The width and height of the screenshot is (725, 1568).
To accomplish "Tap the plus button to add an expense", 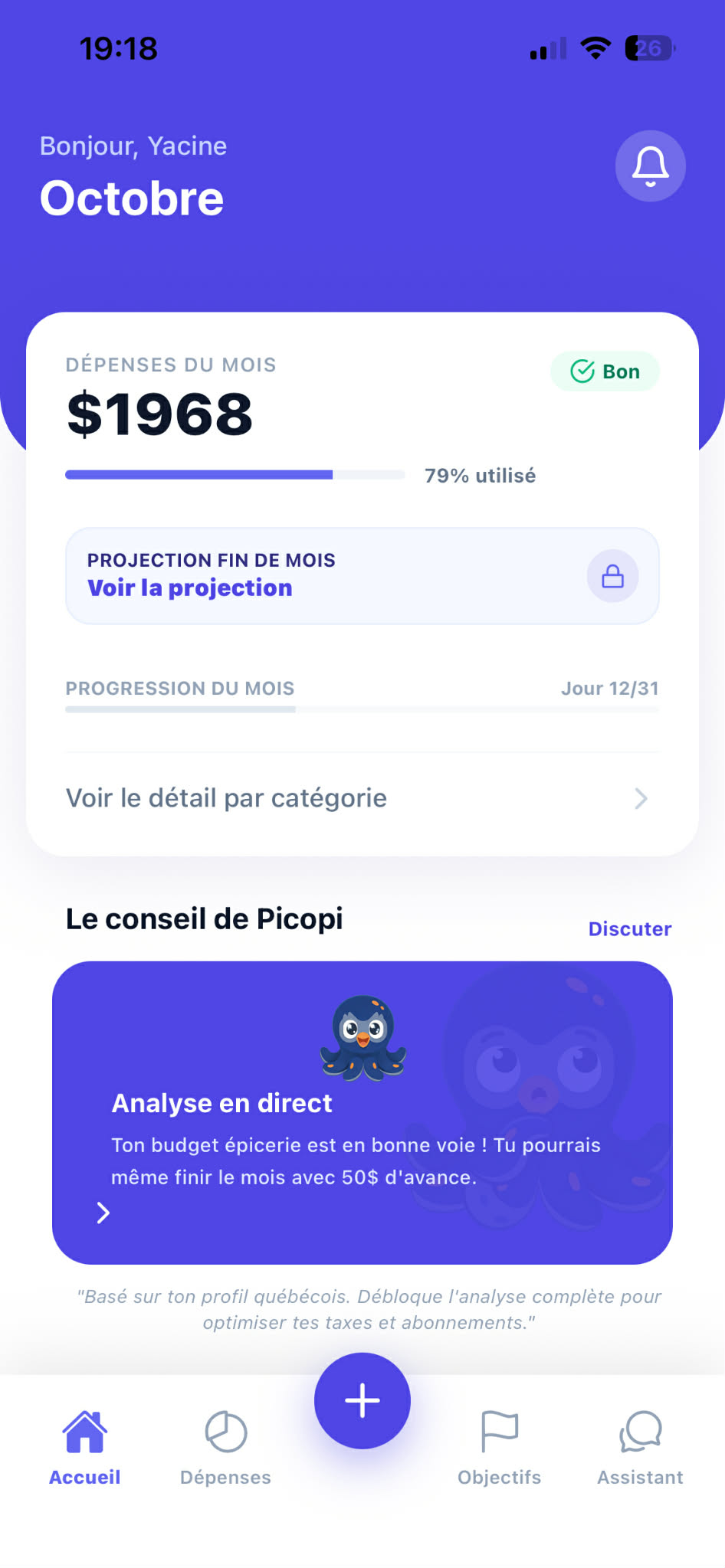I will click(x=361, y=1400).
